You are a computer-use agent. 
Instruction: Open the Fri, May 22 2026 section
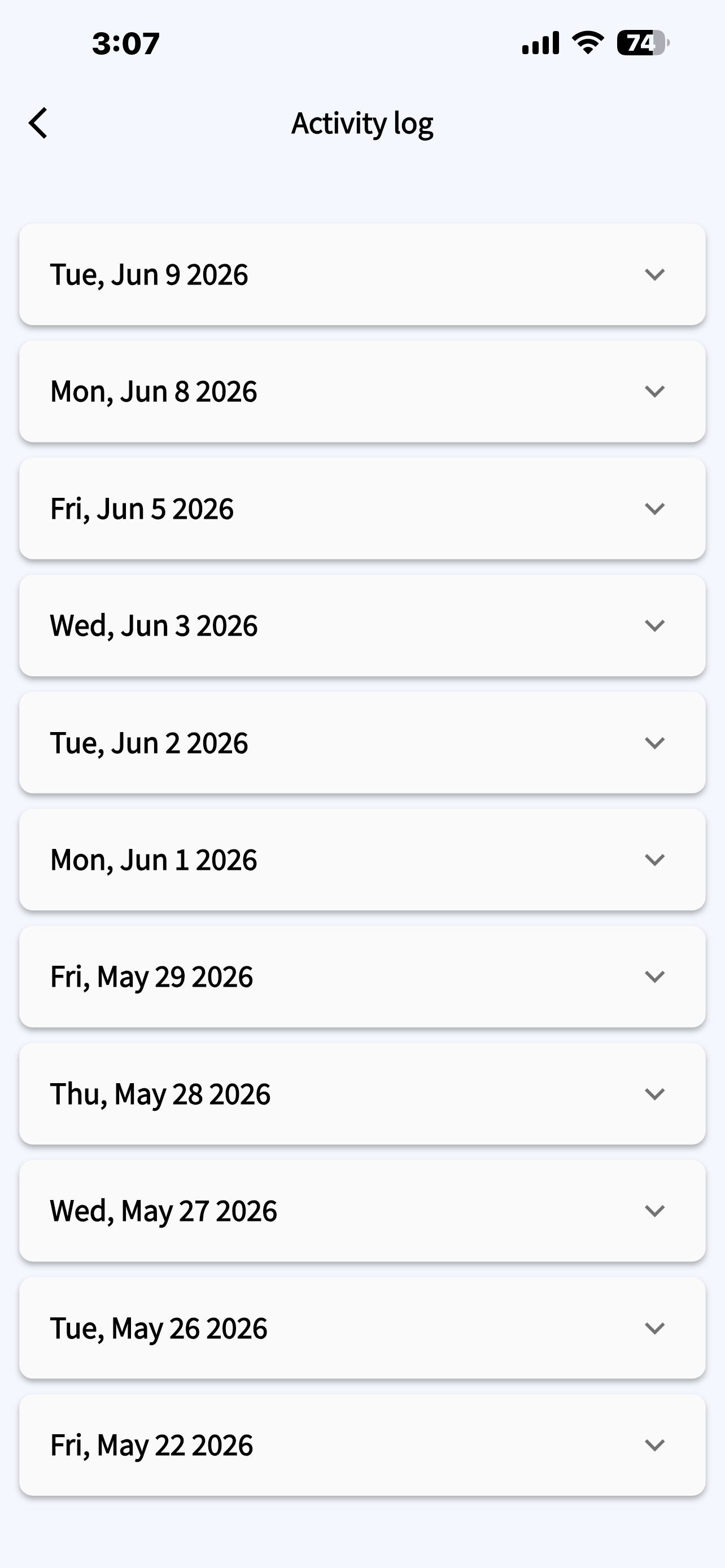(362, 1445)
